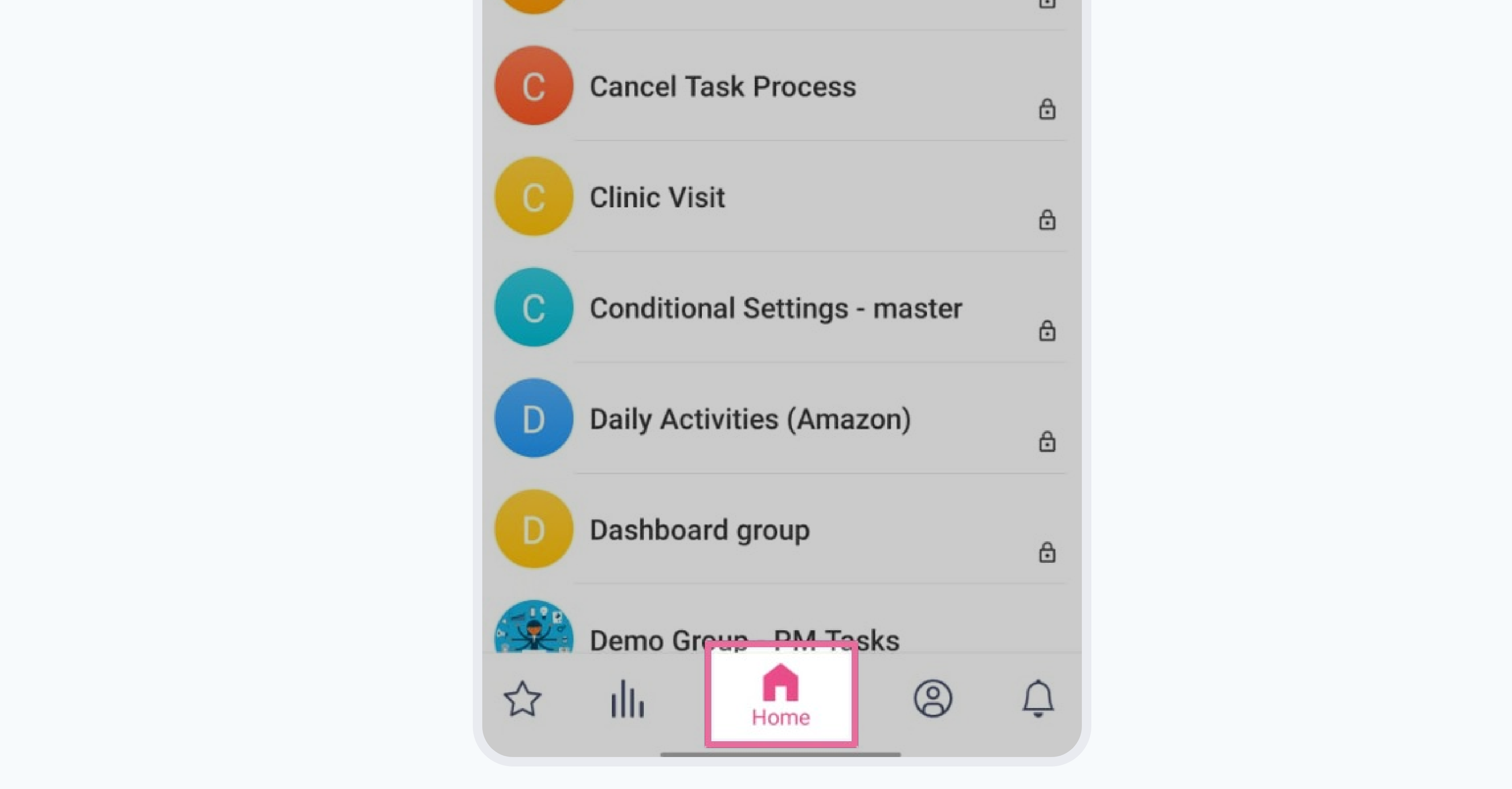This screenshot has height=789, width=1512.
Task: Open the Cancel Task Process group
Action: coord(722,87)
